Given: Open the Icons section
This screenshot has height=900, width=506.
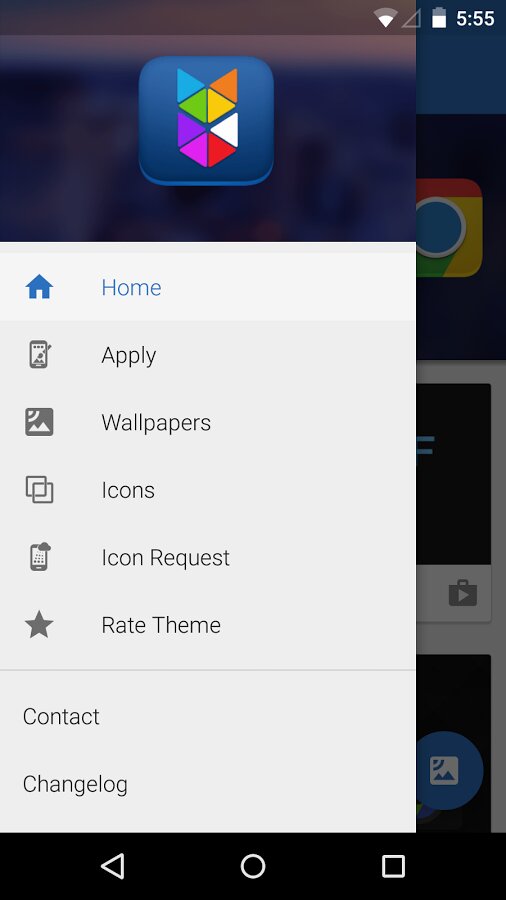Looking at the screenshot, I should point(208,490).
